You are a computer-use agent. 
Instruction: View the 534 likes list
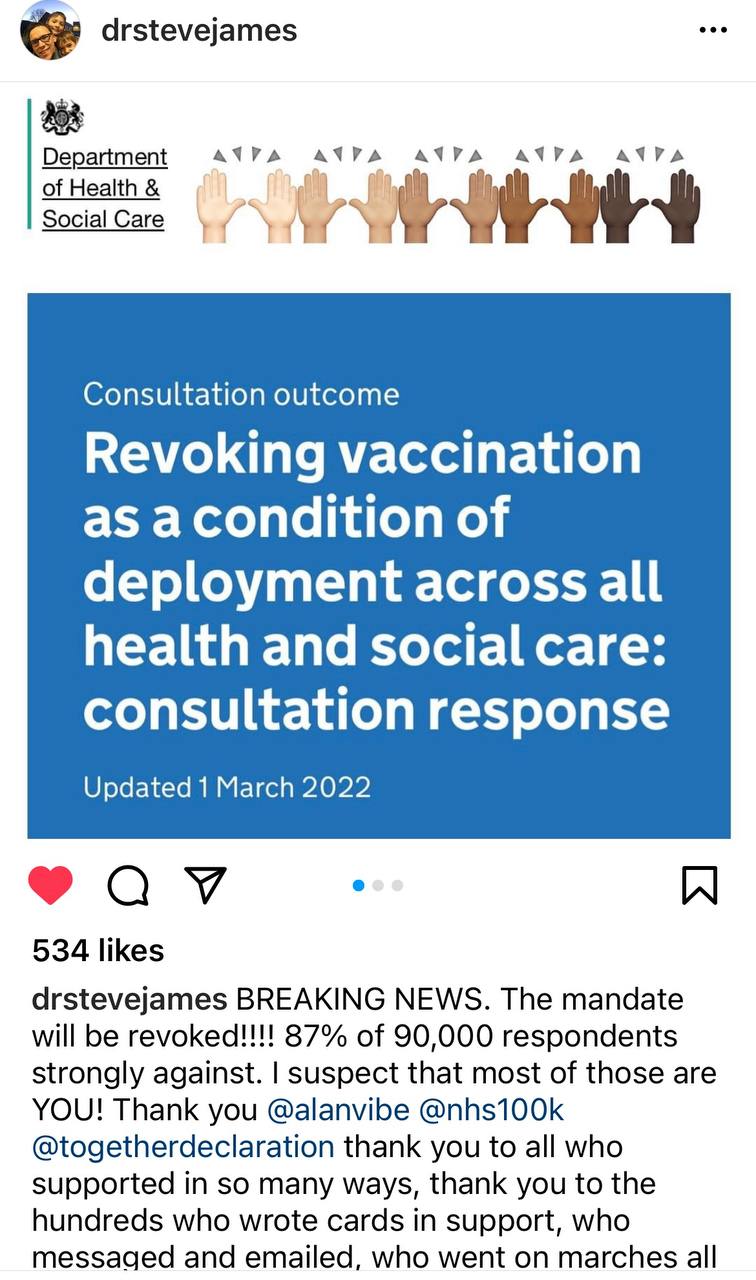pos(98,950)
